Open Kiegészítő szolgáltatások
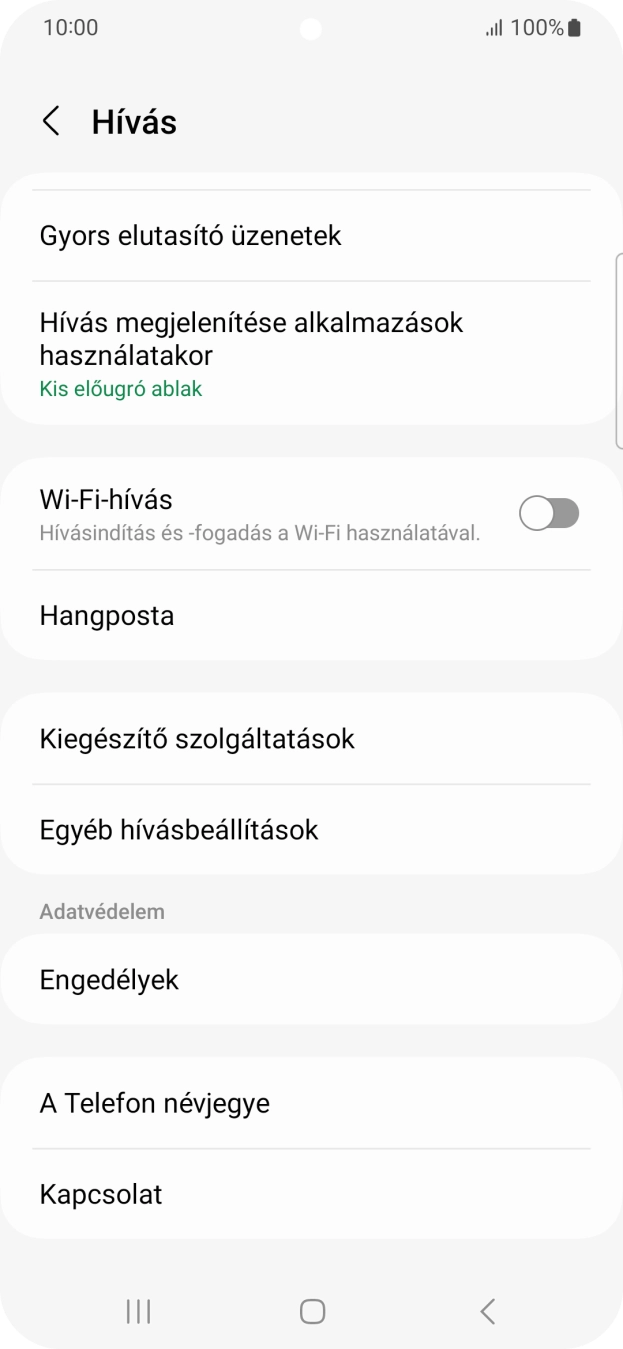The image size is (623, 1349). click(x=310, y=739)
